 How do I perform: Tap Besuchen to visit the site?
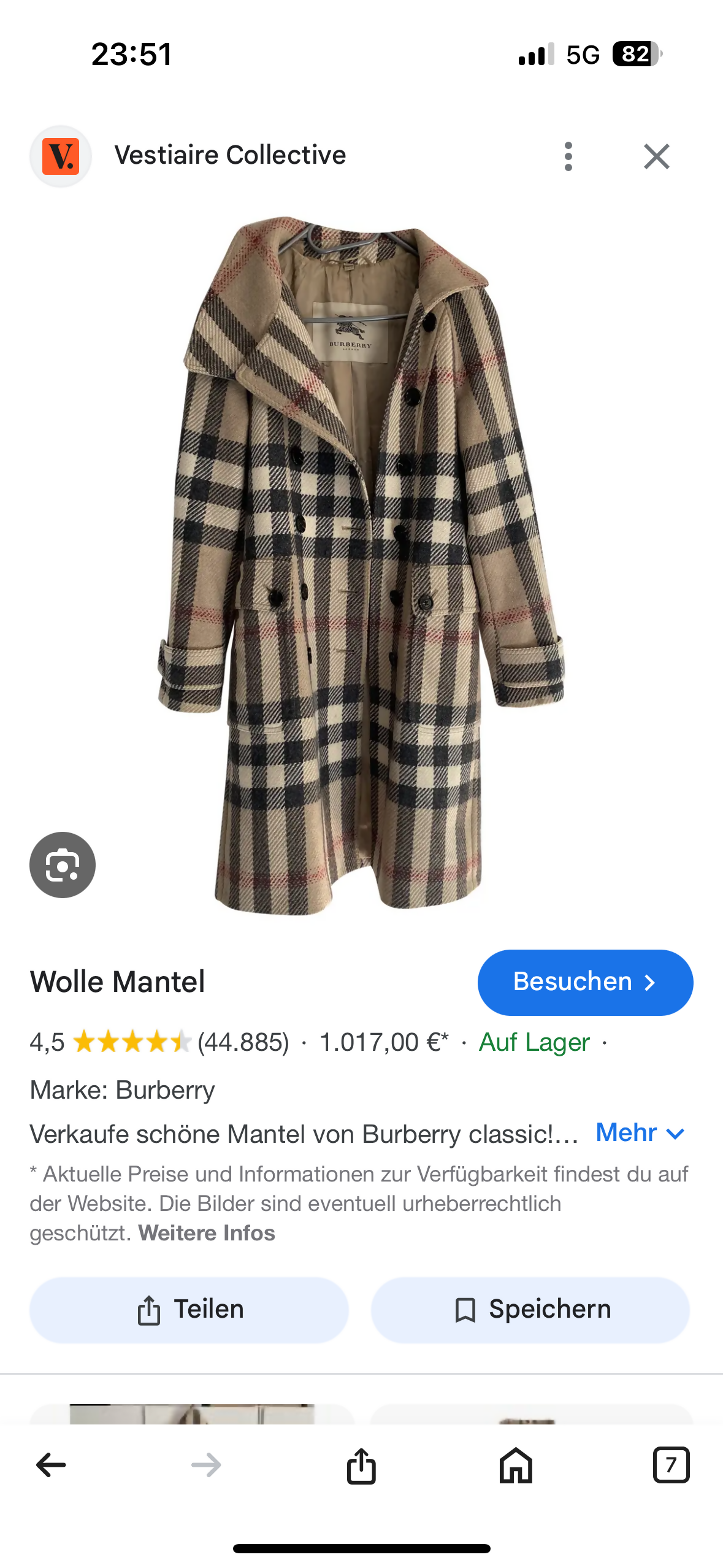point(585,982)
